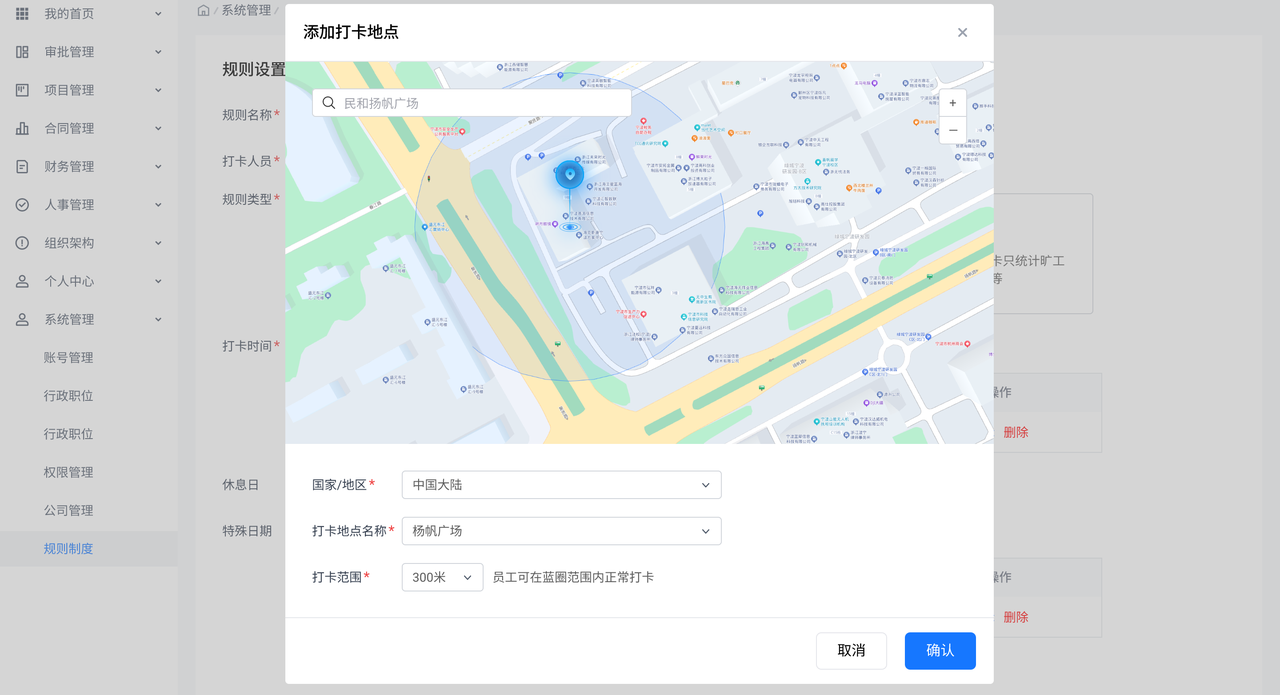Image resolution: width=1280 pixels, height=695 pixels.
Task: Open the 国家/地区 dropdown
Action: coord(561,485)
